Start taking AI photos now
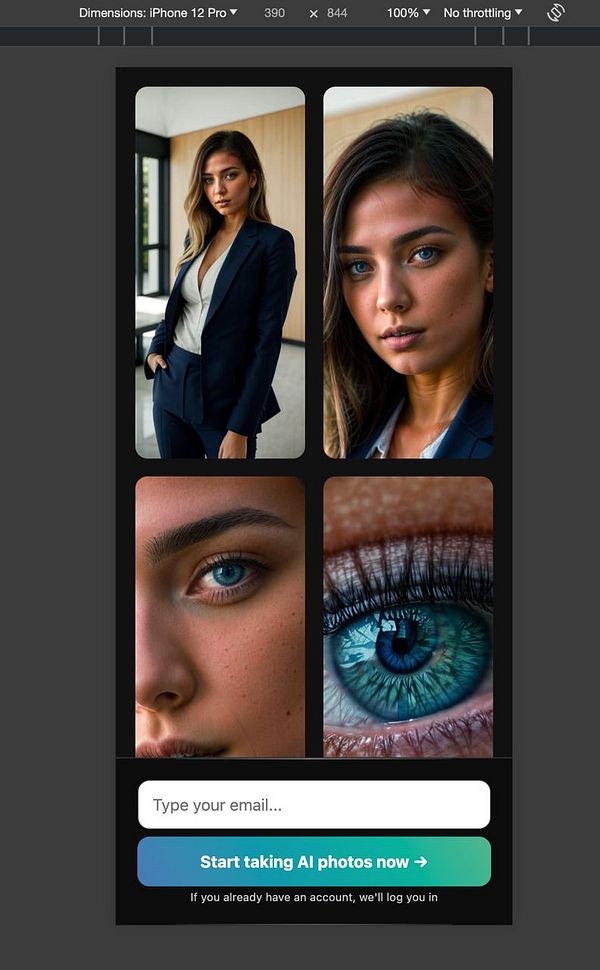This screenshot has height=970, width=600. (x=314, y=862)
